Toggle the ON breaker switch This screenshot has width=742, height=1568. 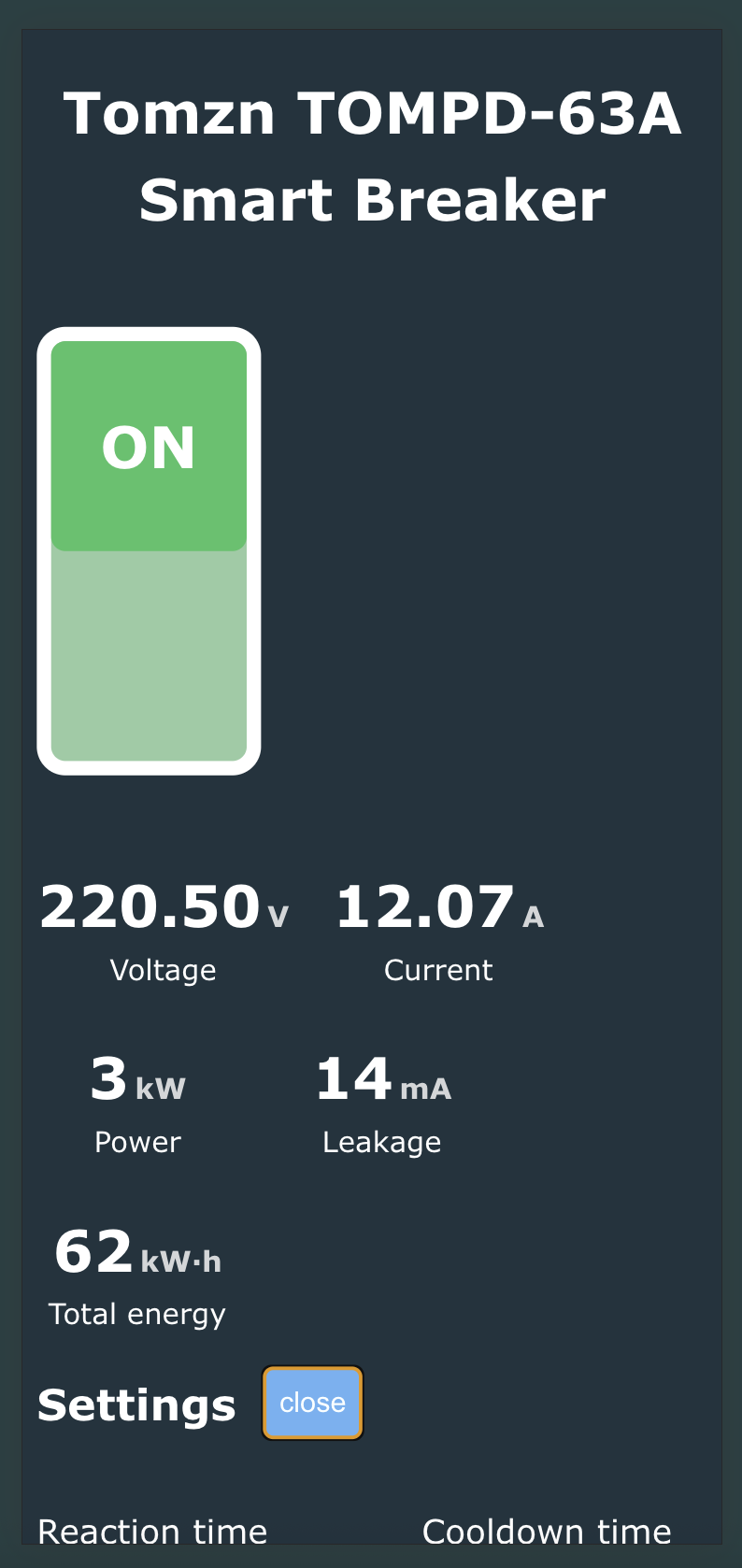click(x=149, y=550)
